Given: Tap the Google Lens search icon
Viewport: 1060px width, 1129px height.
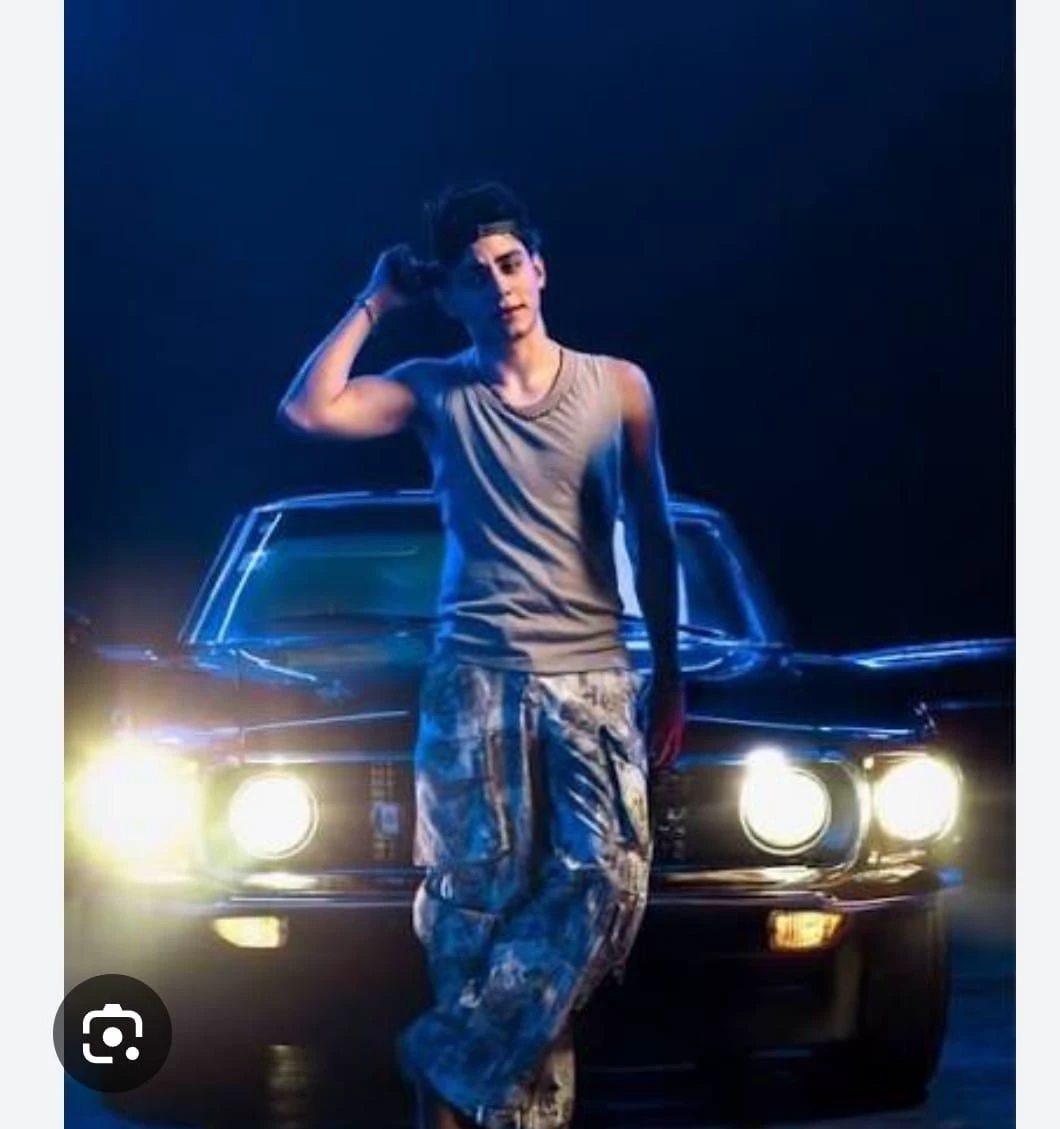Looking at the screenshot, I should pyautogui.click(x=112, y=1034).
